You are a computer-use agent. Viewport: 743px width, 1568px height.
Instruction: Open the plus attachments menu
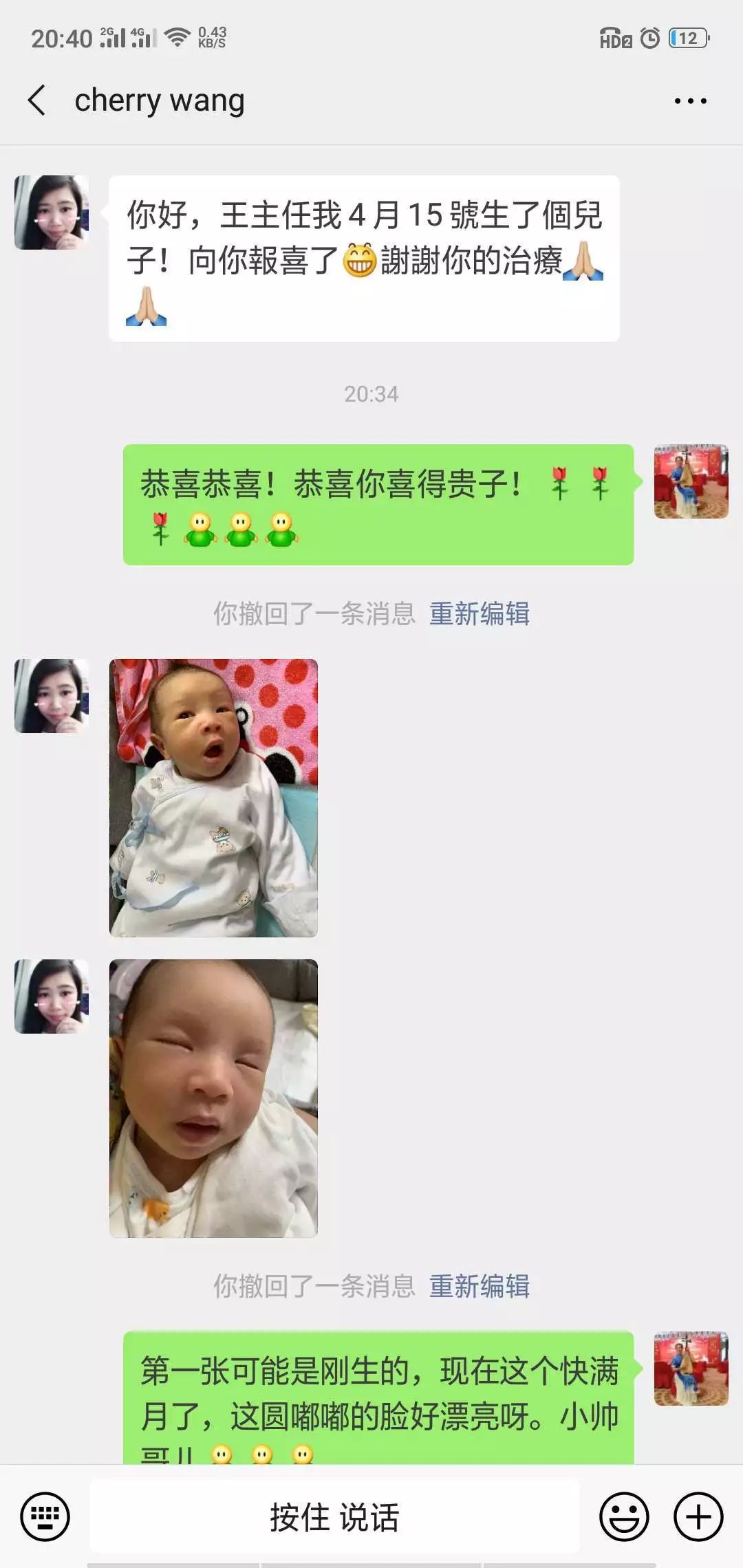[698, 1516]
